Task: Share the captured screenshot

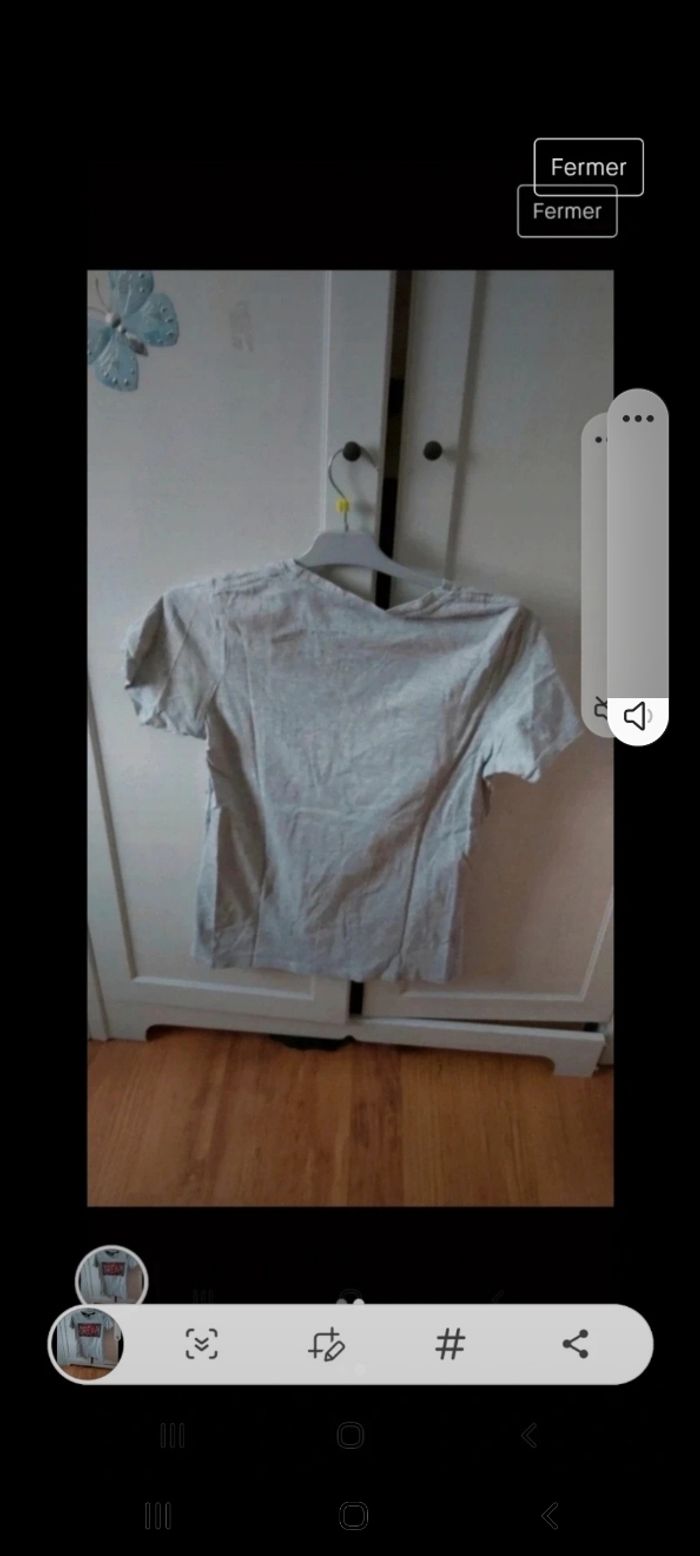Action: tap(575, 1344)
